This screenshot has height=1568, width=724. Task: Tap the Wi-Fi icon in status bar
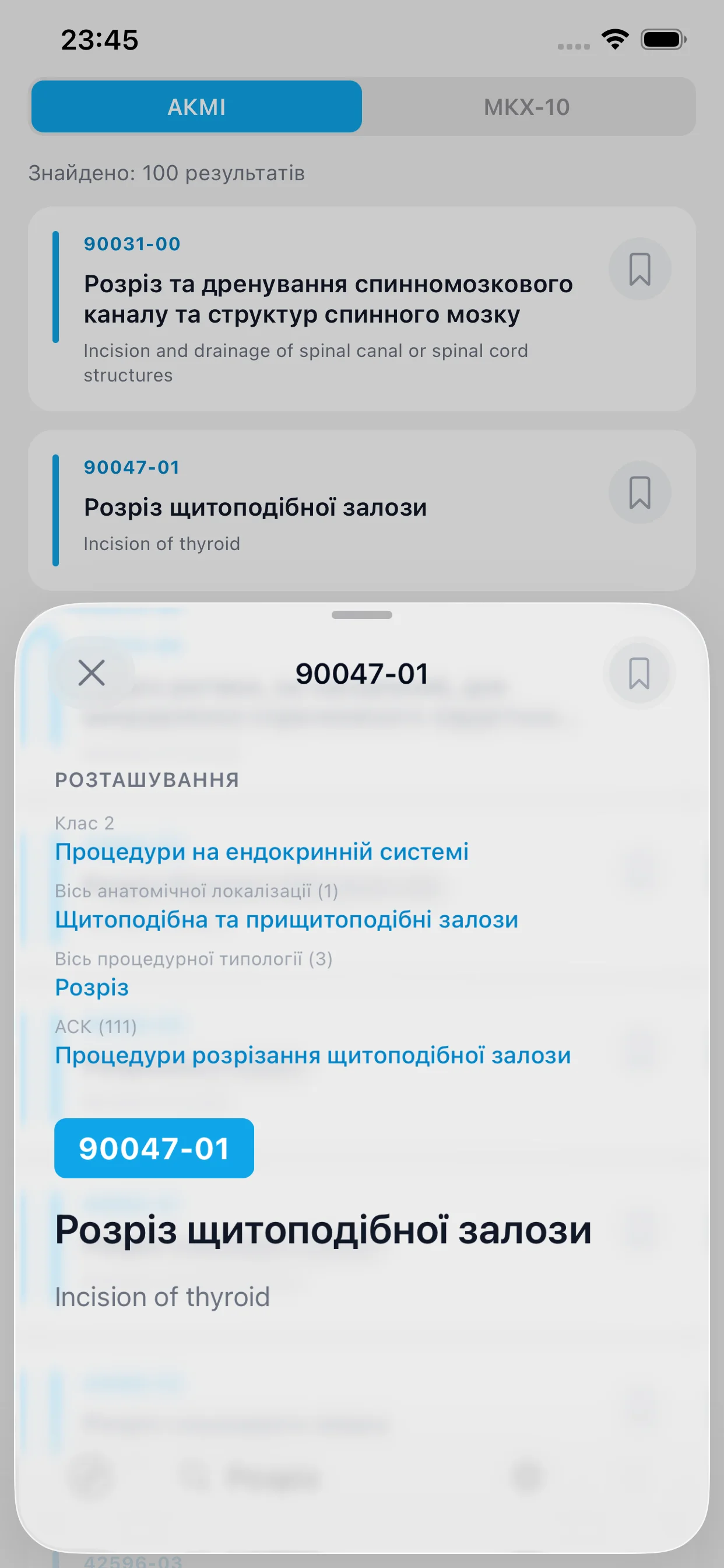click(x=614, y=38)
